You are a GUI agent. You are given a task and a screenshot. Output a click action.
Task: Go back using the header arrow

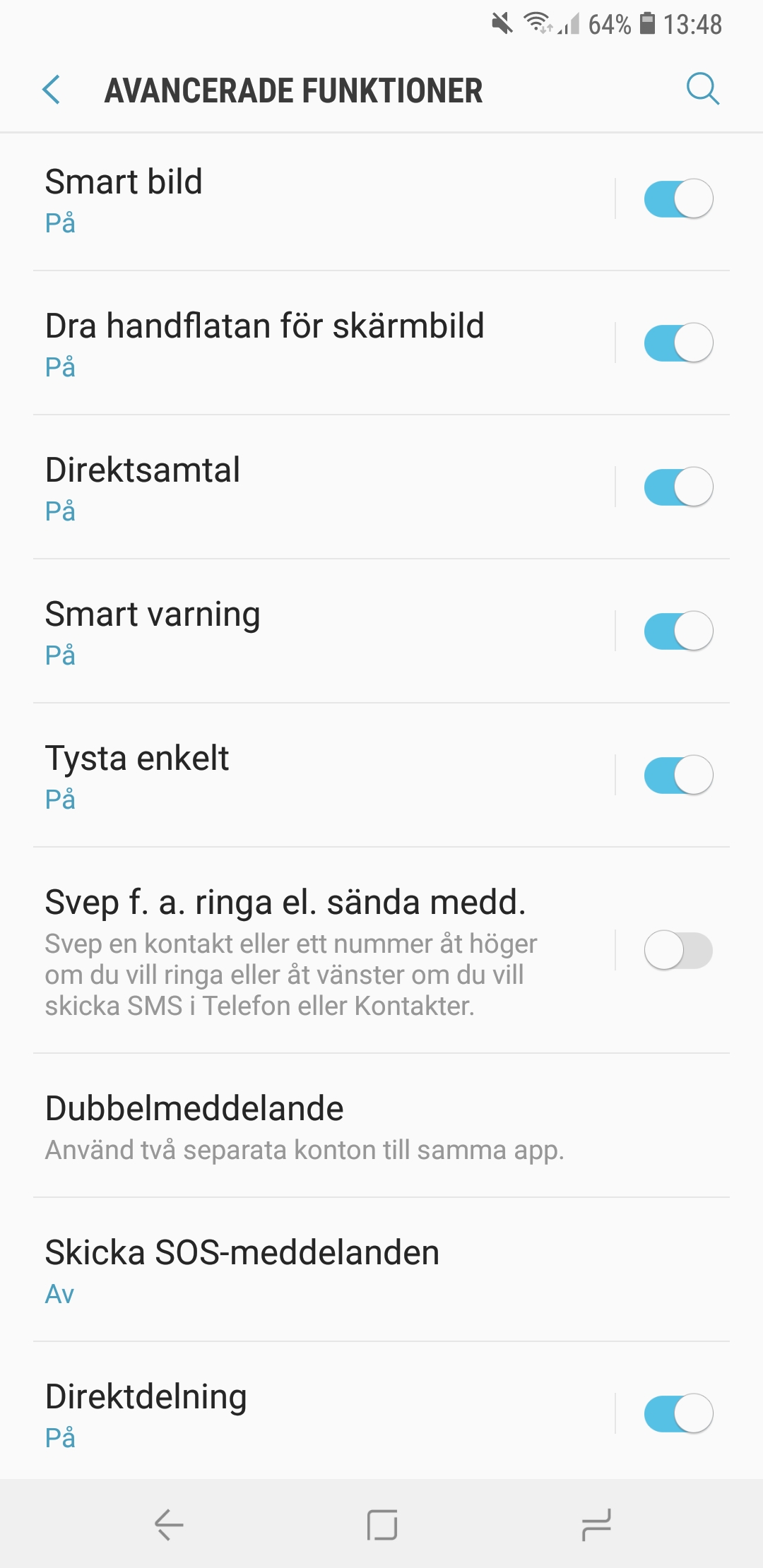pos(52,90)
